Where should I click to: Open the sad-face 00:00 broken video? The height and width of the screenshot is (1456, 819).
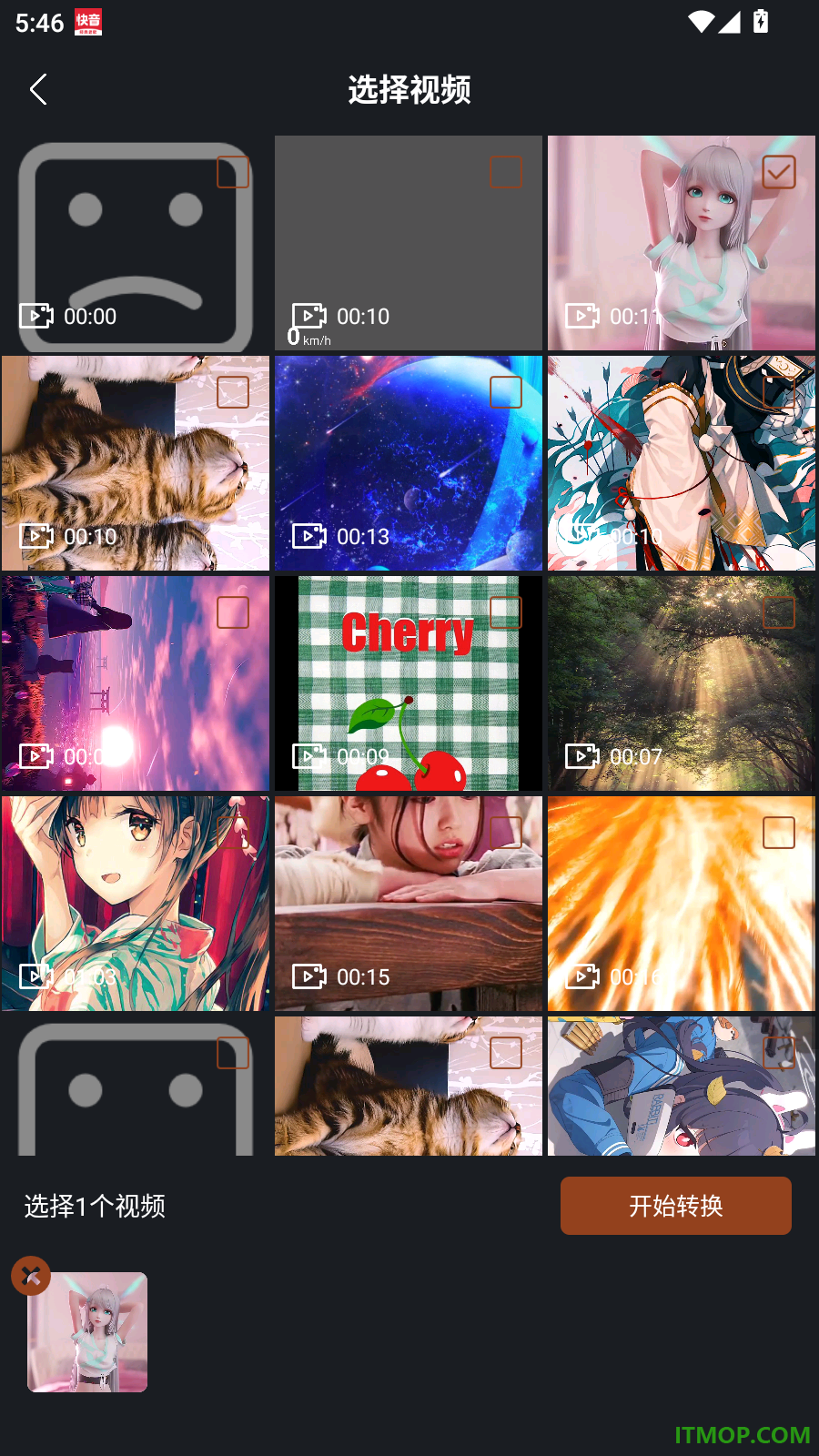pyautogui.click(x=136, y=243)
